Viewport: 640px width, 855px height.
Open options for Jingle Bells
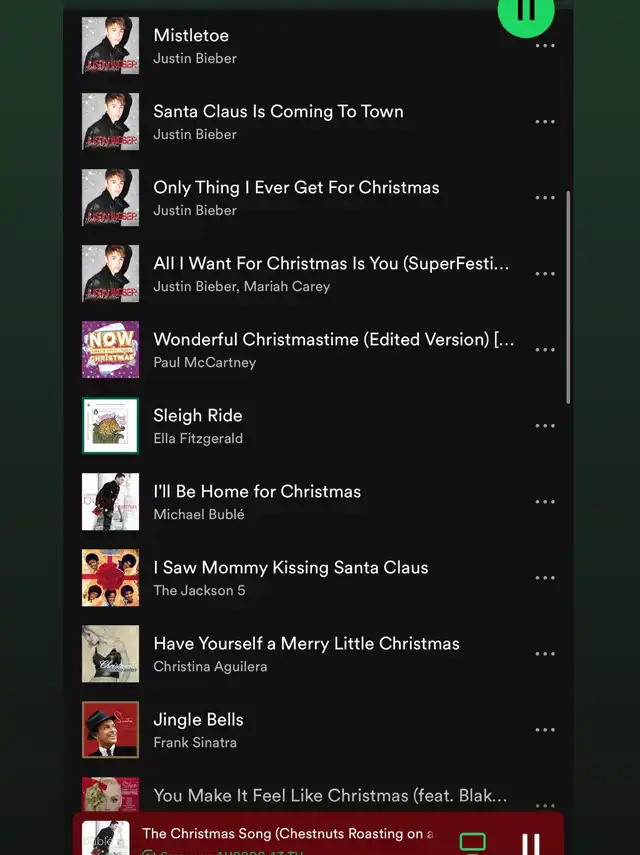(545, 730)
